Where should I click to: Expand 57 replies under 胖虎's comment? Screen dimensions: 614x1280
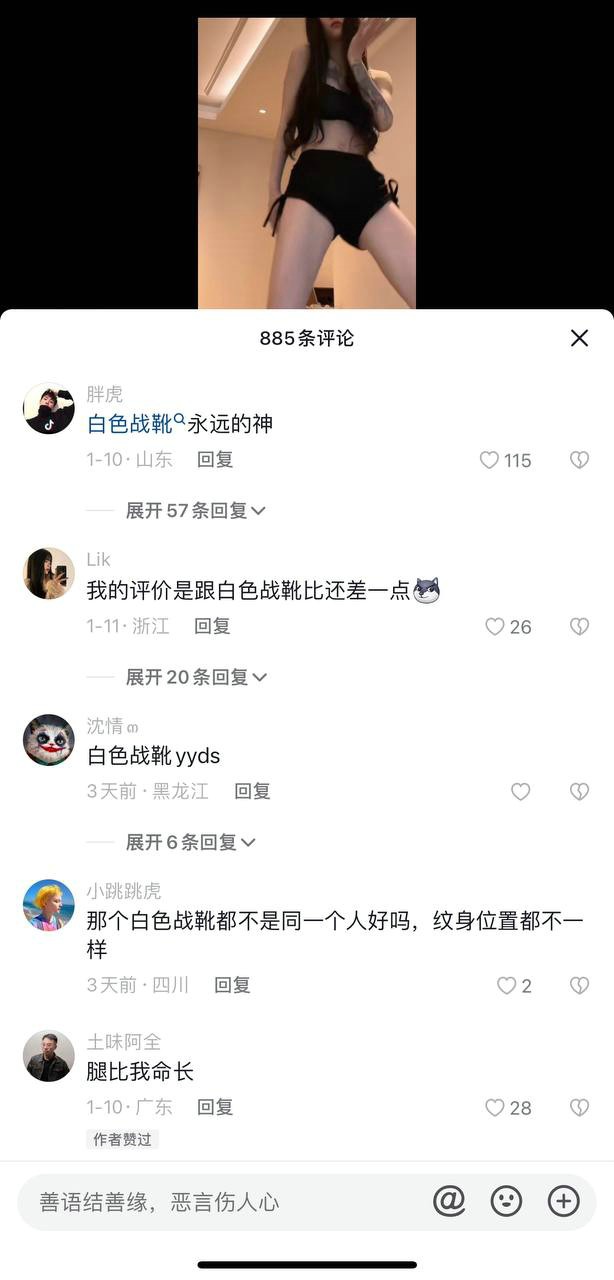pos(195,511)
